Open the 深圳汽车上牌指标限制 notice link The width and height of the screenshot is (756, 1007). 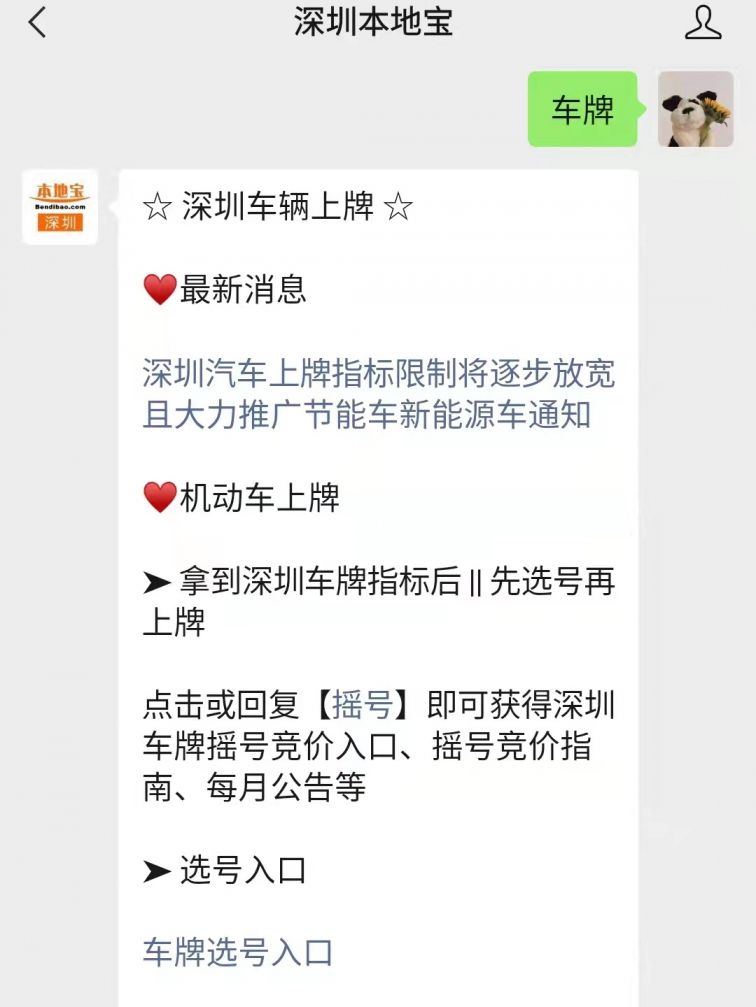tap(378, 394)
